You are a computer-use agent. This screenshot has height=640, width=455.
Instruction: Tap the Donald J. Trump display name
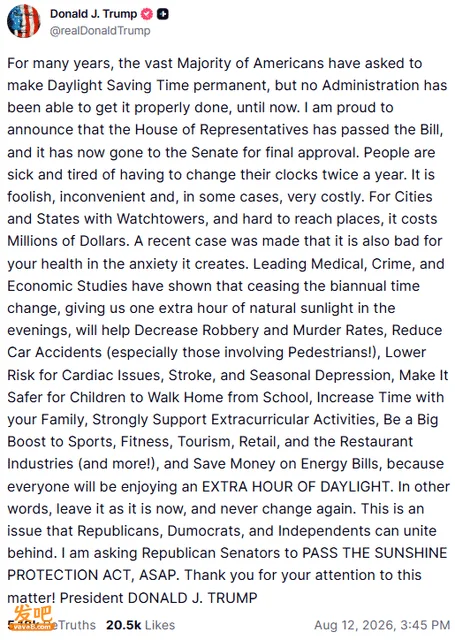click(93, 14)
